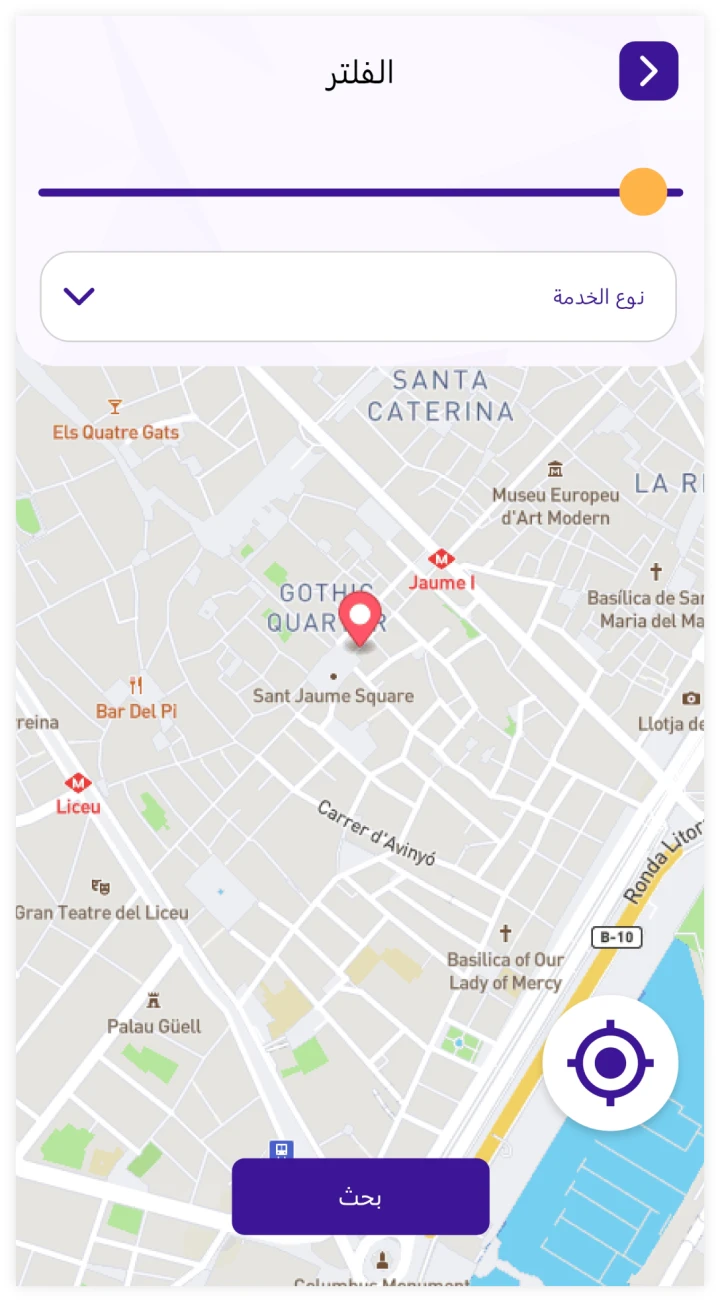Image resolution: width=720 pixels, height=1302 pixels.
Task: Tap the بحث search button
Action: click(x=360, y=1197)
